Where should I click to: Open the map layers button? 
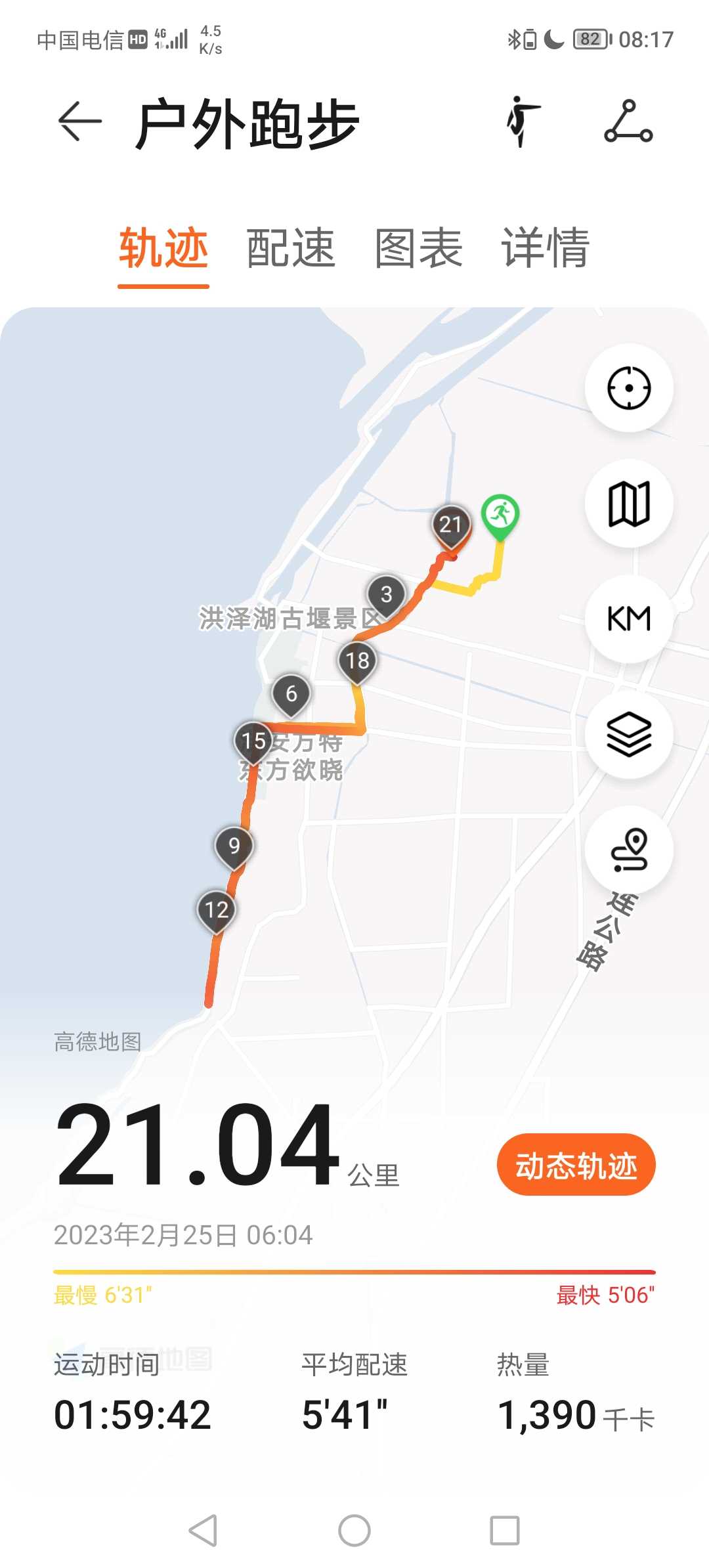[x=629, y=734]
